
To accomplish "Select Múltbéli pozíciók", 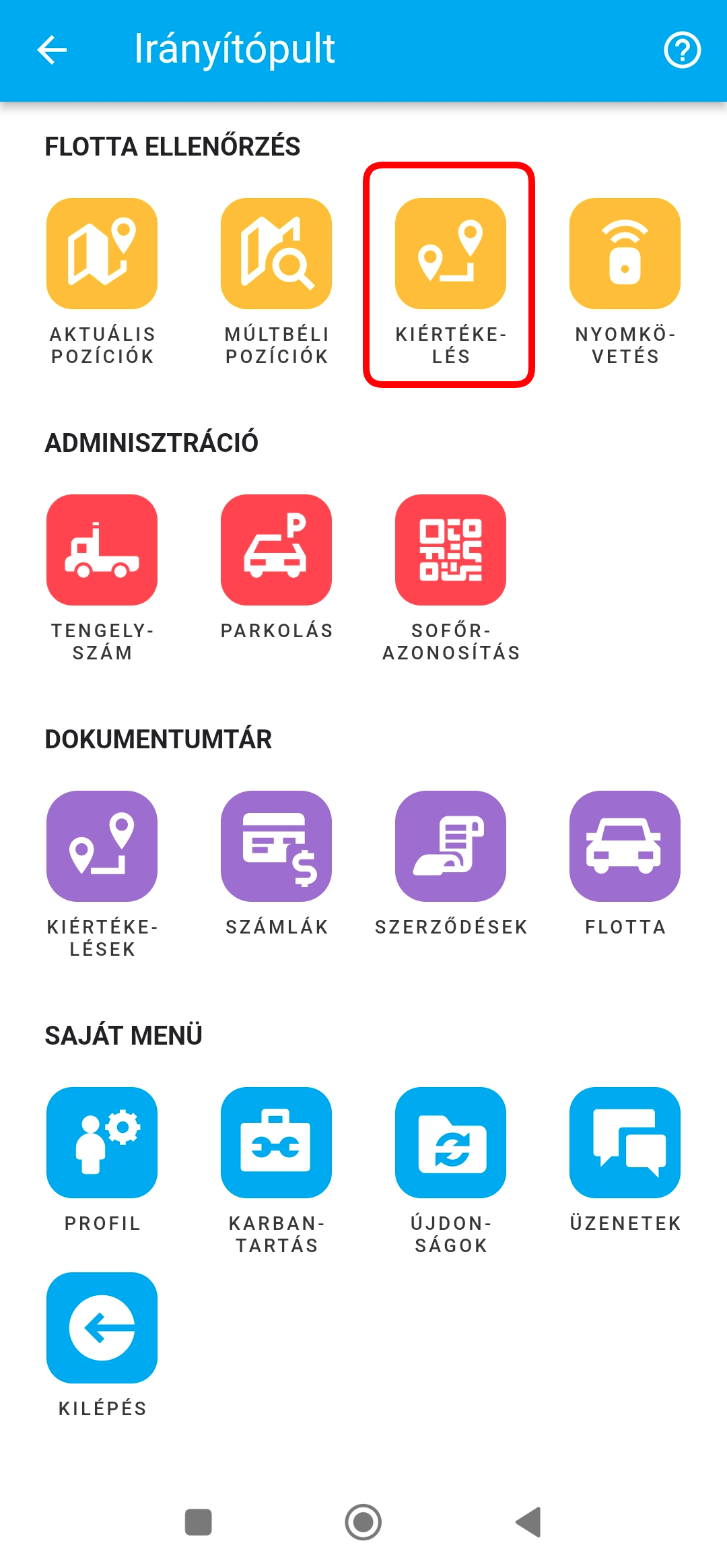I will pos(276,254).
